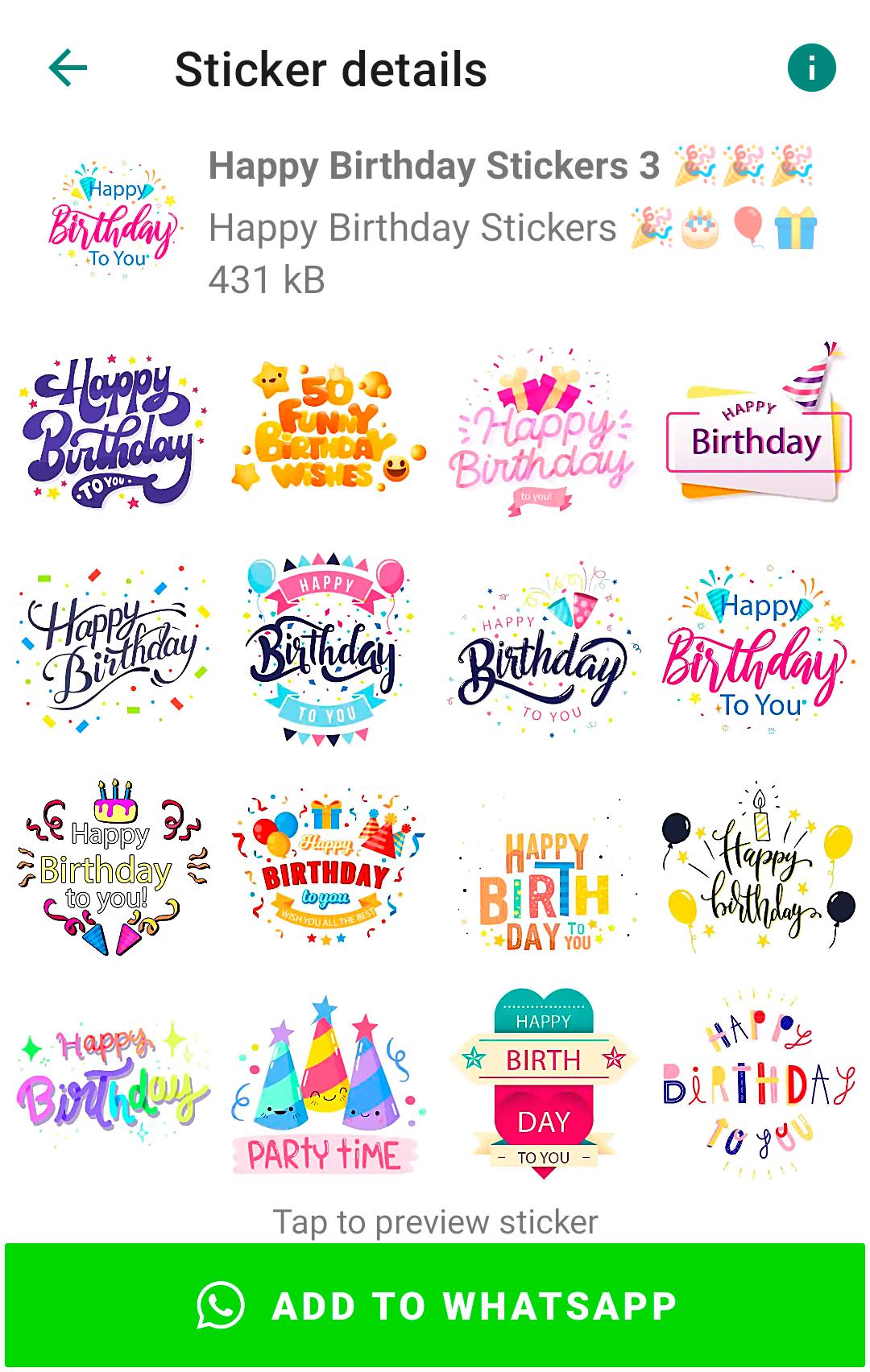Viewport: 870px width, 1372px height.
Task: Preview the orange block letters Birthday sticker
Action: coord(541,868)
